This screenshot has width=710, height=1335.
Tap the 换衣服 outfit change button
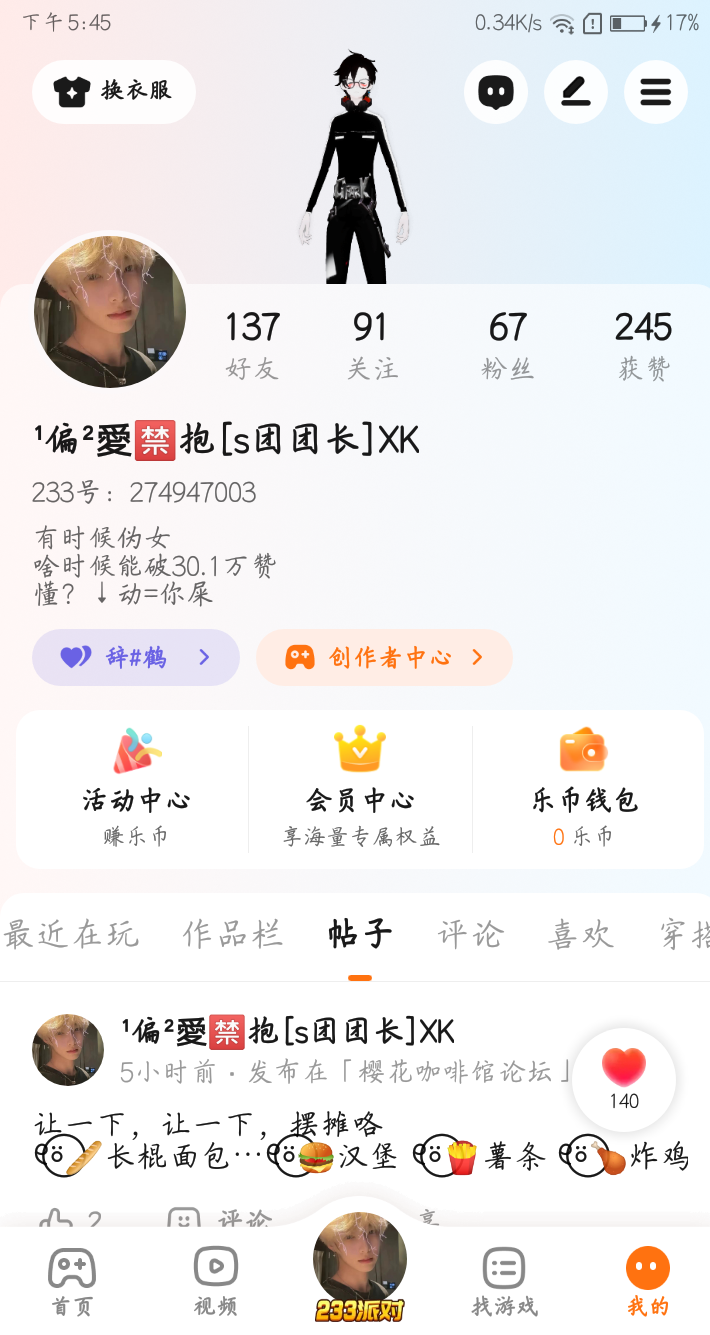114,91
